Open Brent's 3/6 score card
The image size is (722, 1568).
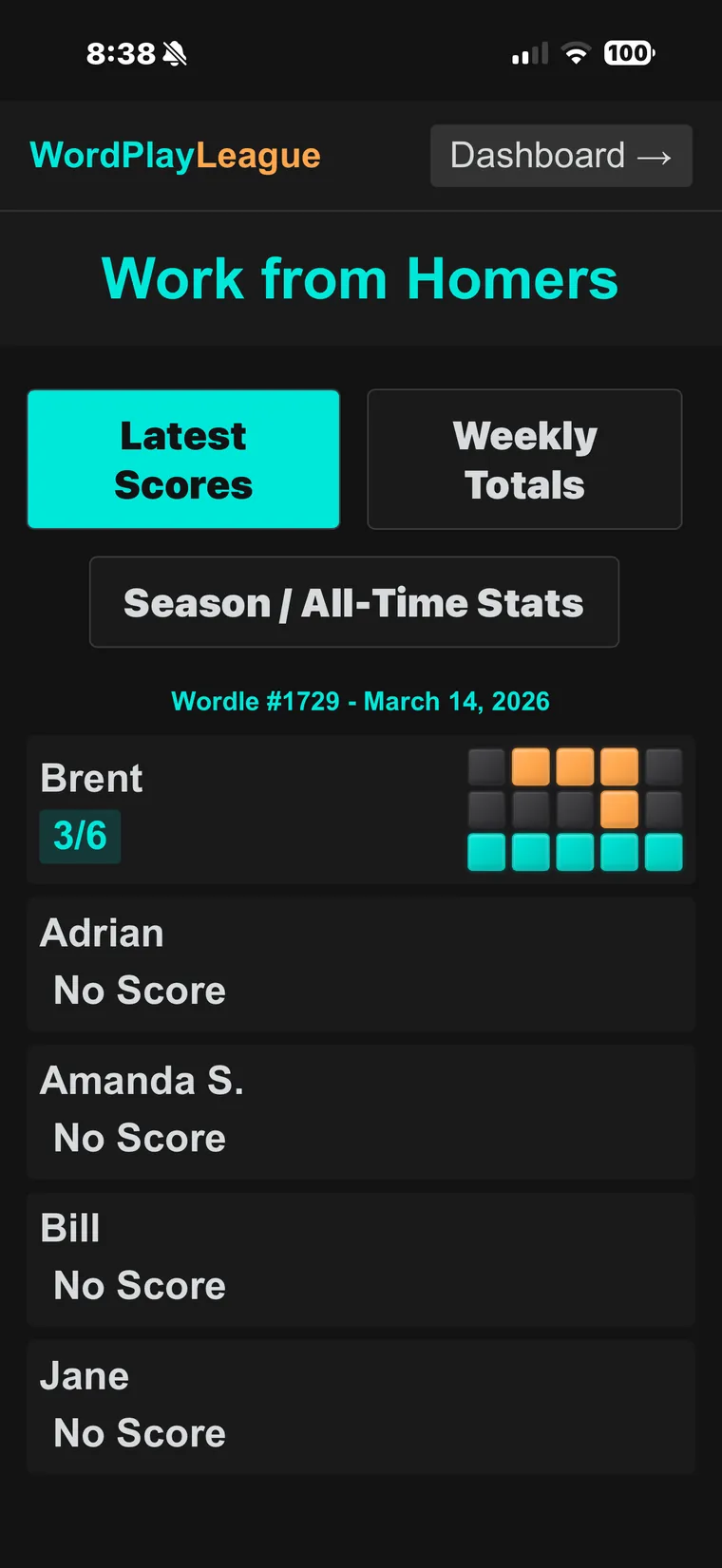coord(361,809)
